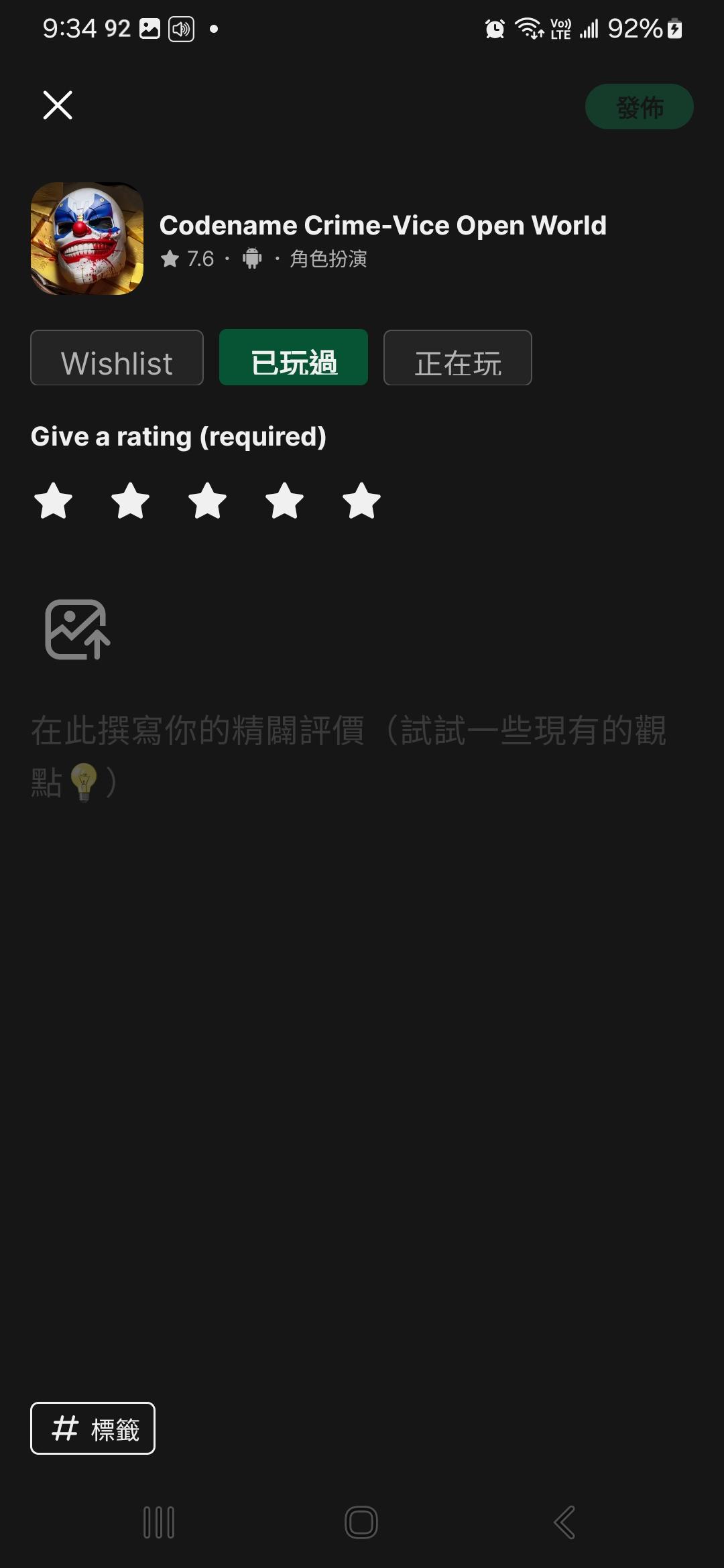This screenshot has height=1568, width=724.
Task: Switch status to 正在玩 playing
Action: click(x=458, y=358)
